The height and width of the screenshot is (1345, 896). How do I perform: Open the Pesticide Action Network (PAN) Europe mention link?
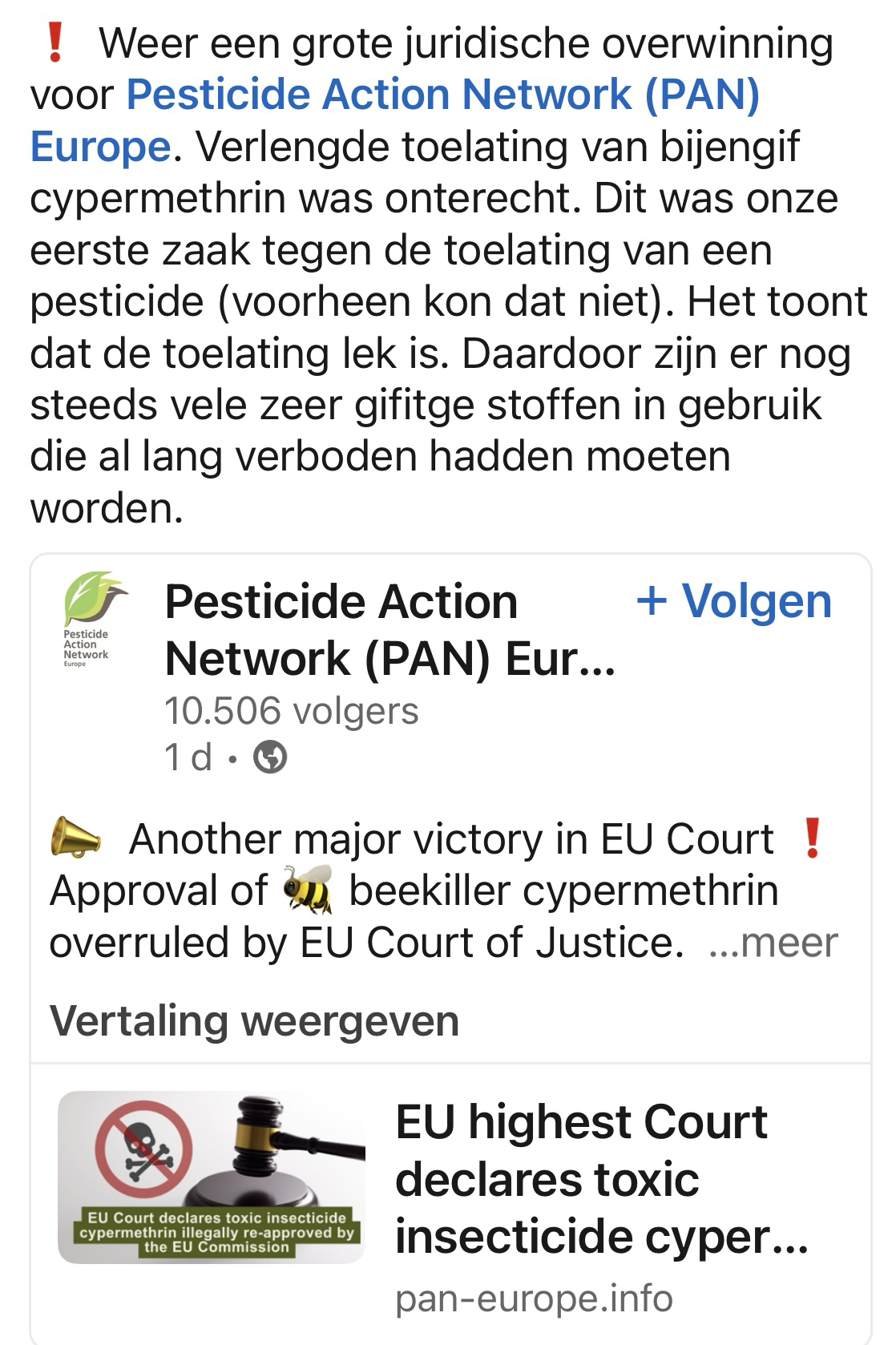(442, 95)
